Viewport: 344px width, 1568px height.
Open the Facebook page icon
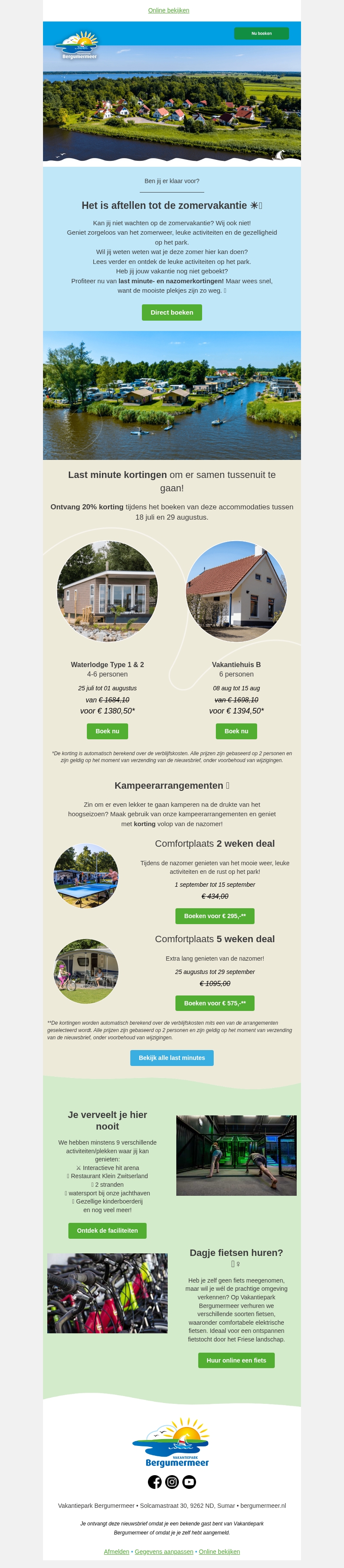click(x=155, y=1482)
